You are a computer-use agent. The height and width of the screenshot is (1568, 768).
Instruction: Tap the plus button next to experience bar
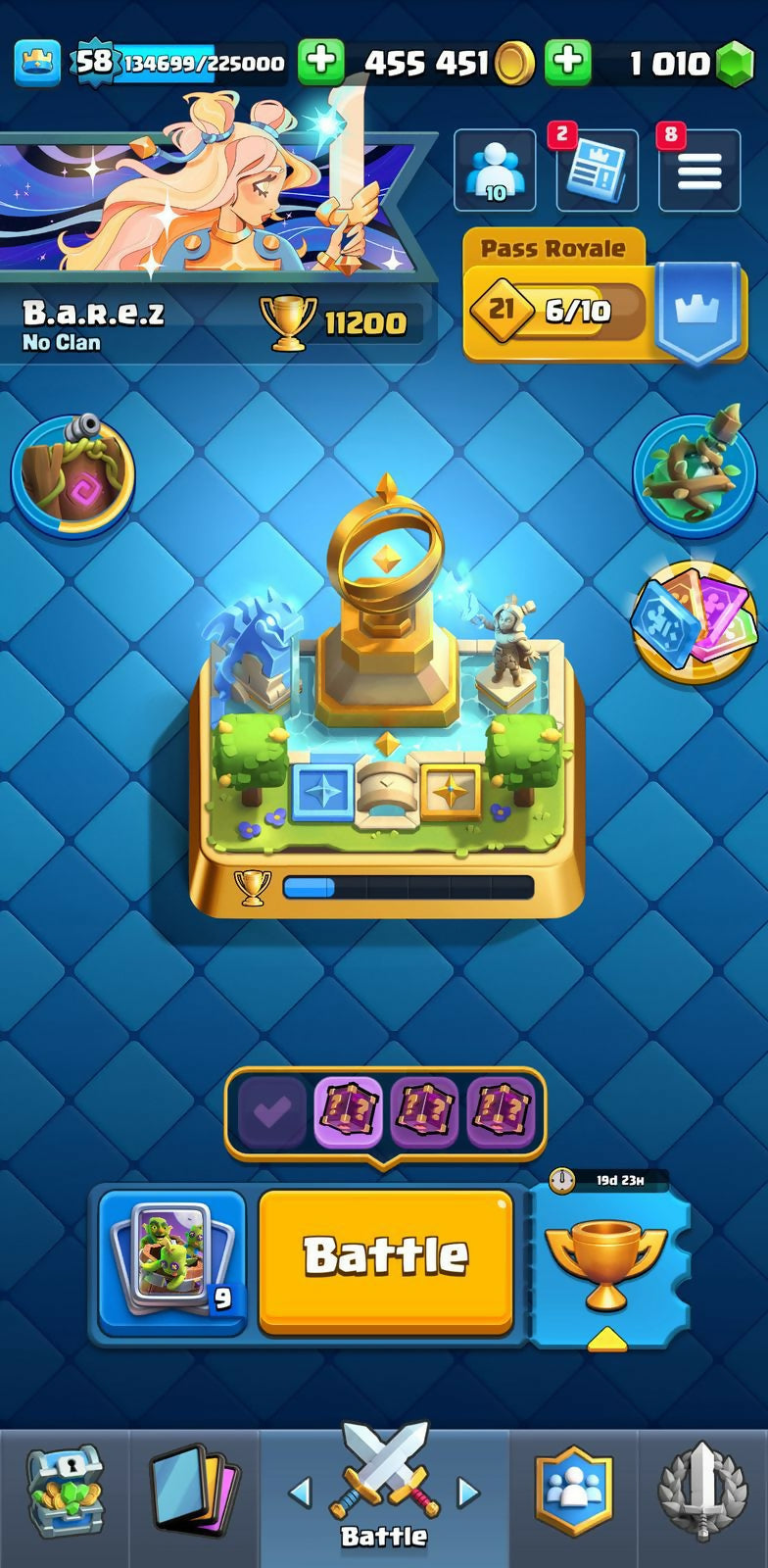(321, 63)
